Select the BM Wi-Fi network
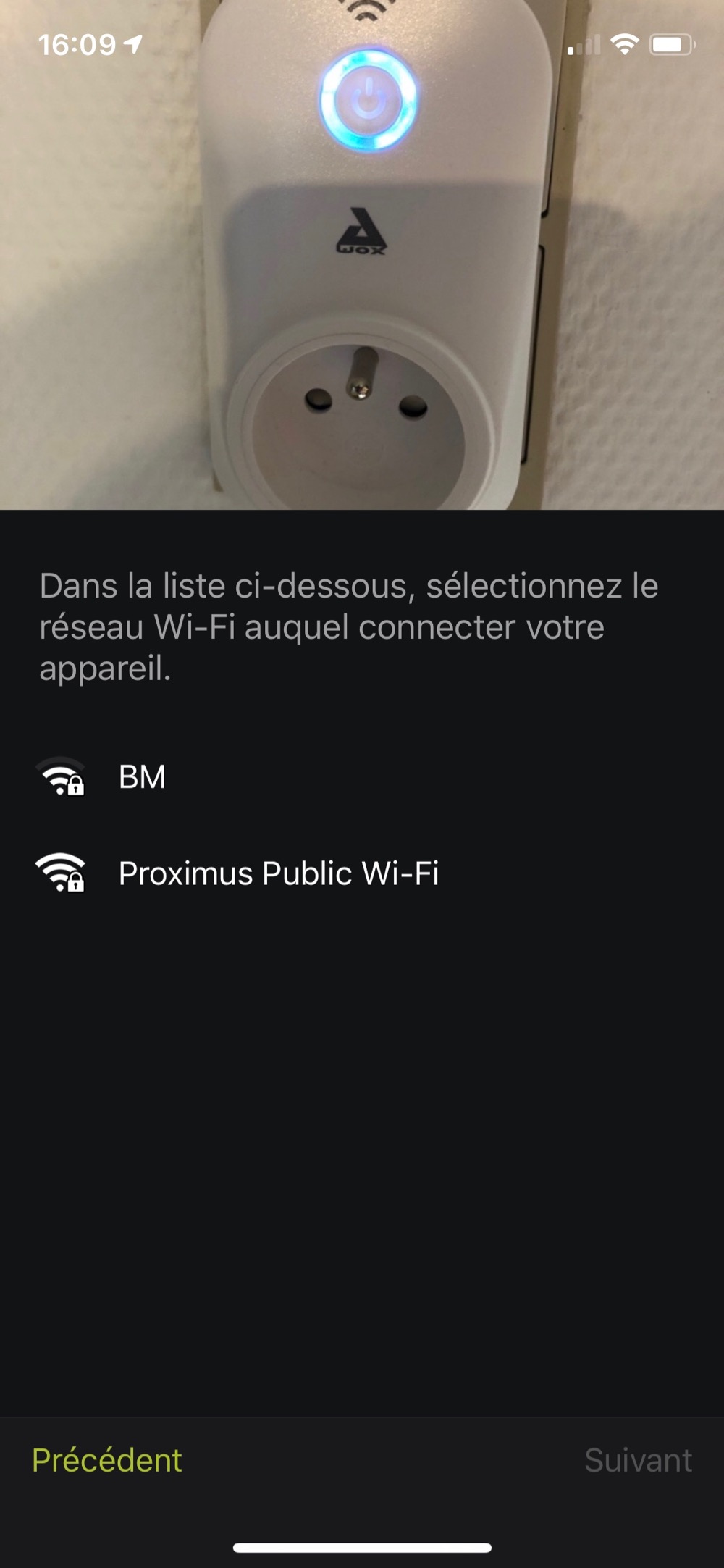 point(142,777)
